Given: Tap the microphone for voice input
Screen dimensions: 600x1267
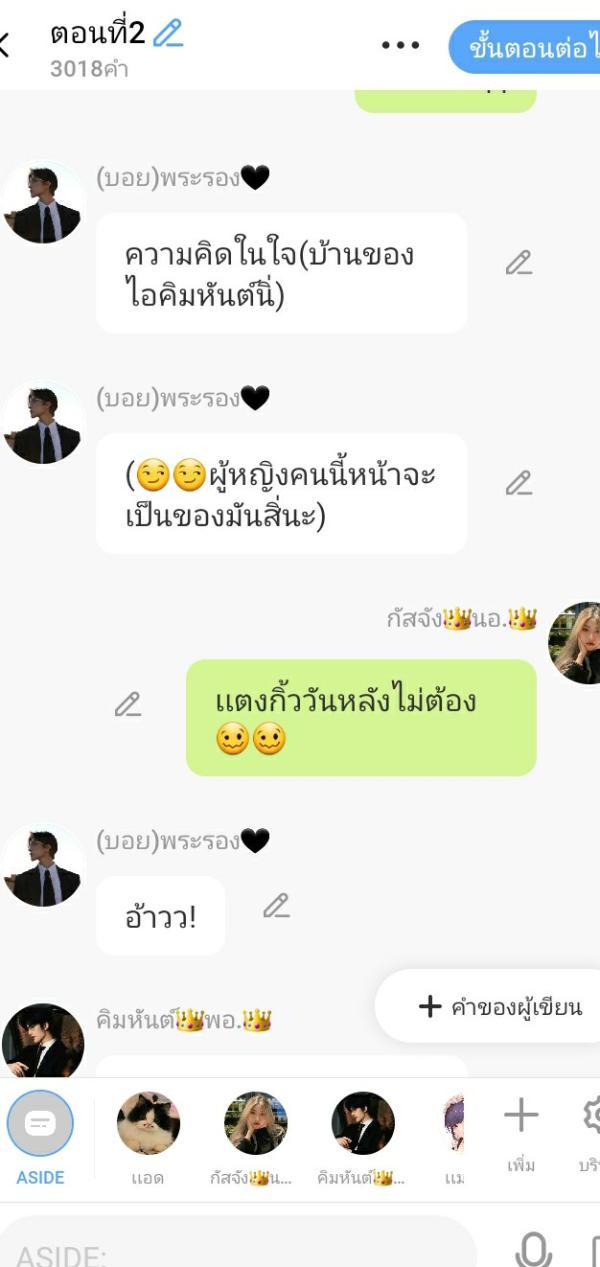Looking at the screenshot, I should coord(533,1250).
